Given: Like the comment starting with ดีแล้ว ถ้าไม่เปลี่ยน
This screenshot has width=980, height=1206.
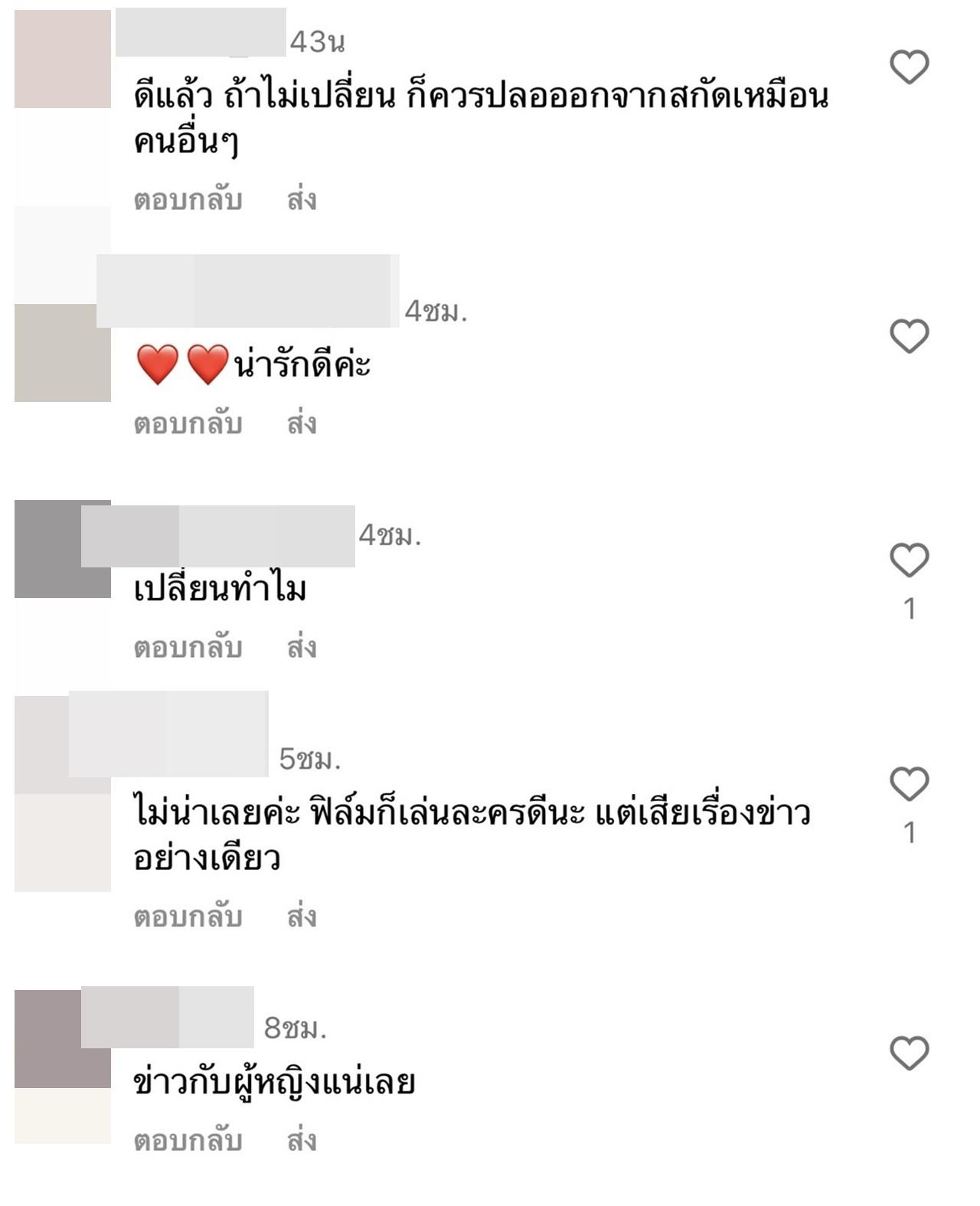Looking at the screenshot, I should point(909,67).
